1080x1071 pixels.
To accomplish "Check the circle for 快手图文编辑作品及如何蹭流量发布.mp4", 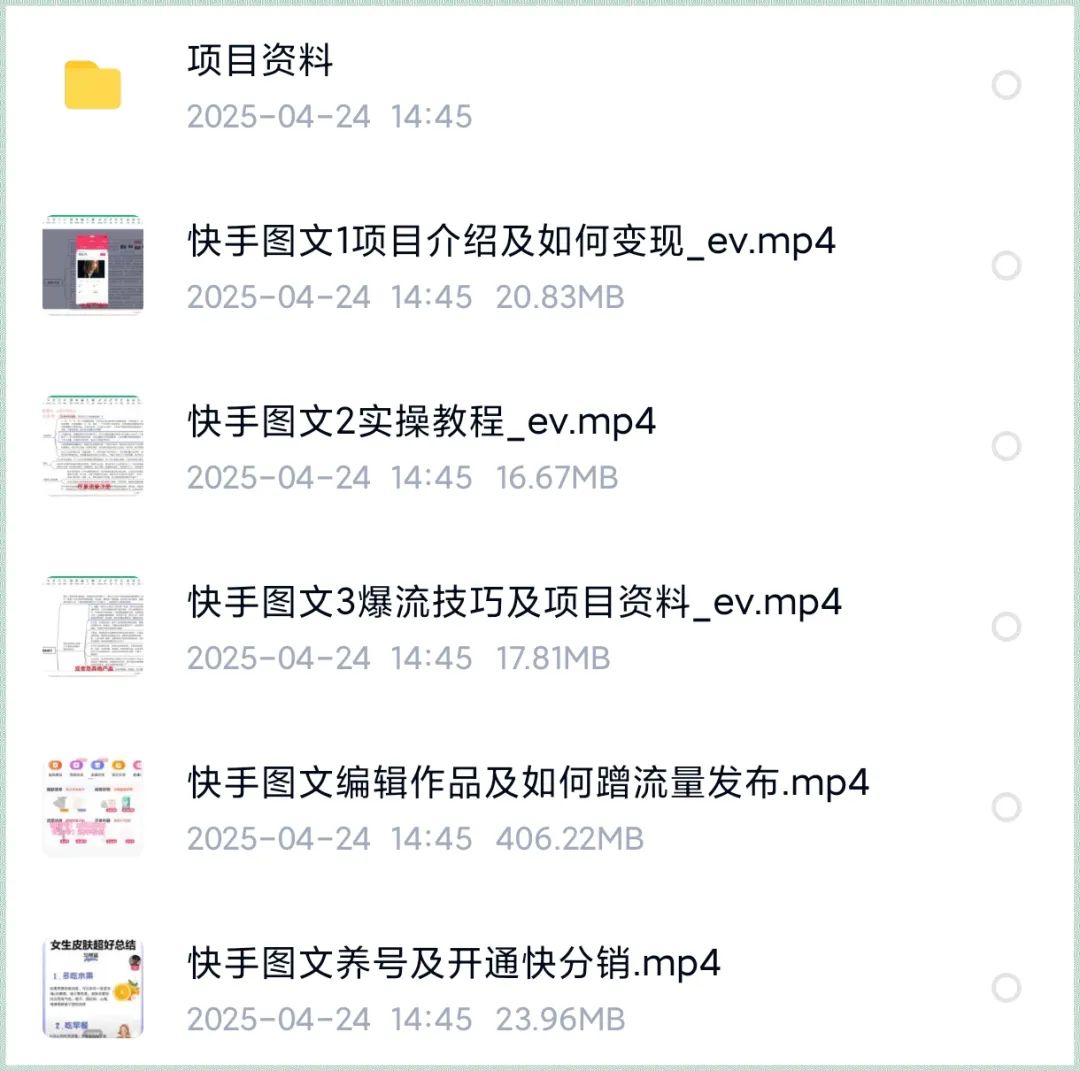I will point(1006,807).
